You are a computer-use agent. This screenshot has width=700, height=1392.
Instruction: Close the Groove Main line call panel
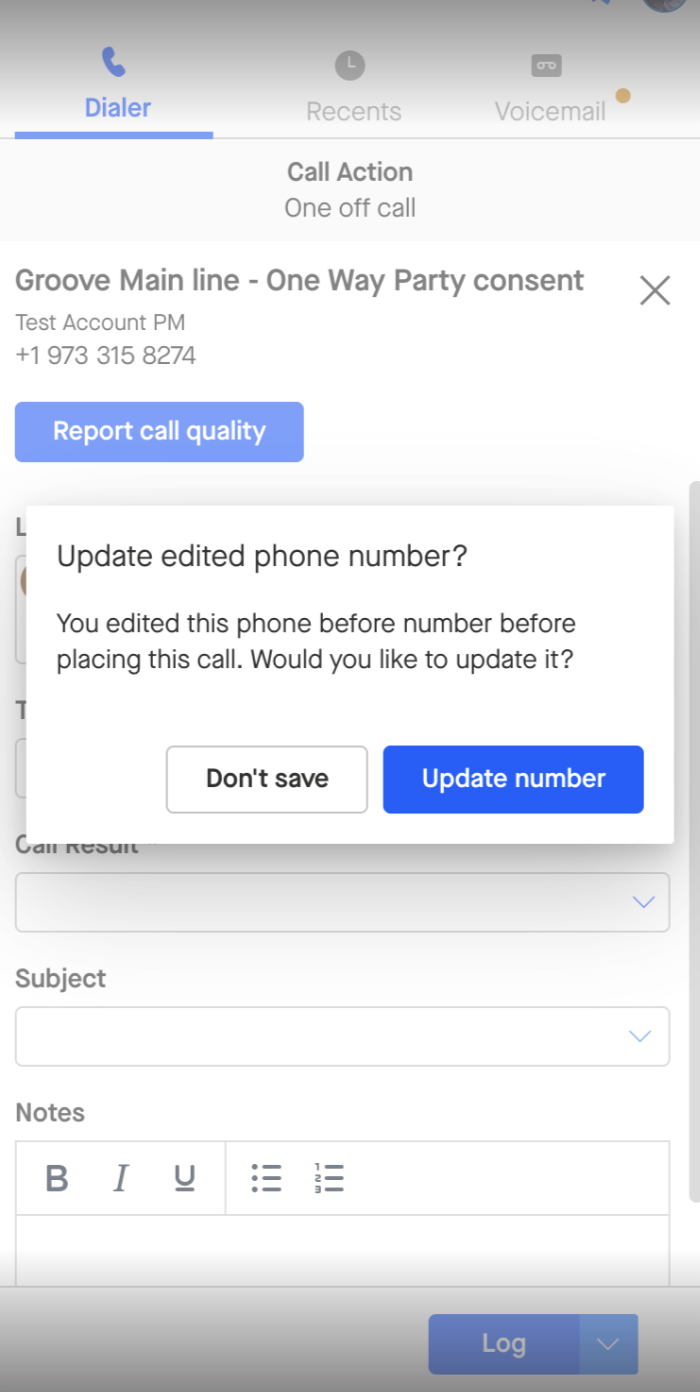(x=655, y=291)
